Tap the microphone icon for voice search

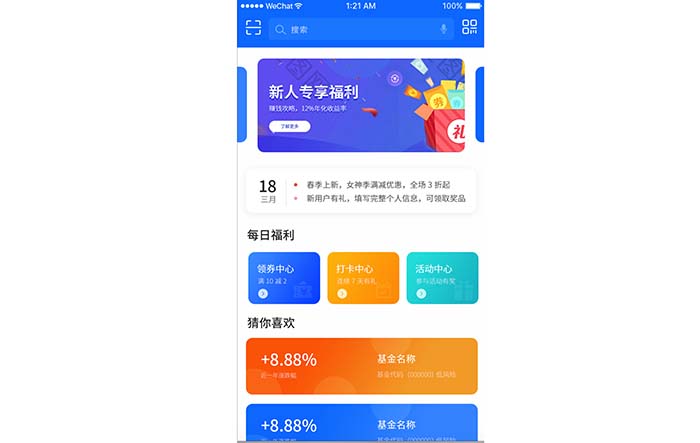tap(443, 29)
